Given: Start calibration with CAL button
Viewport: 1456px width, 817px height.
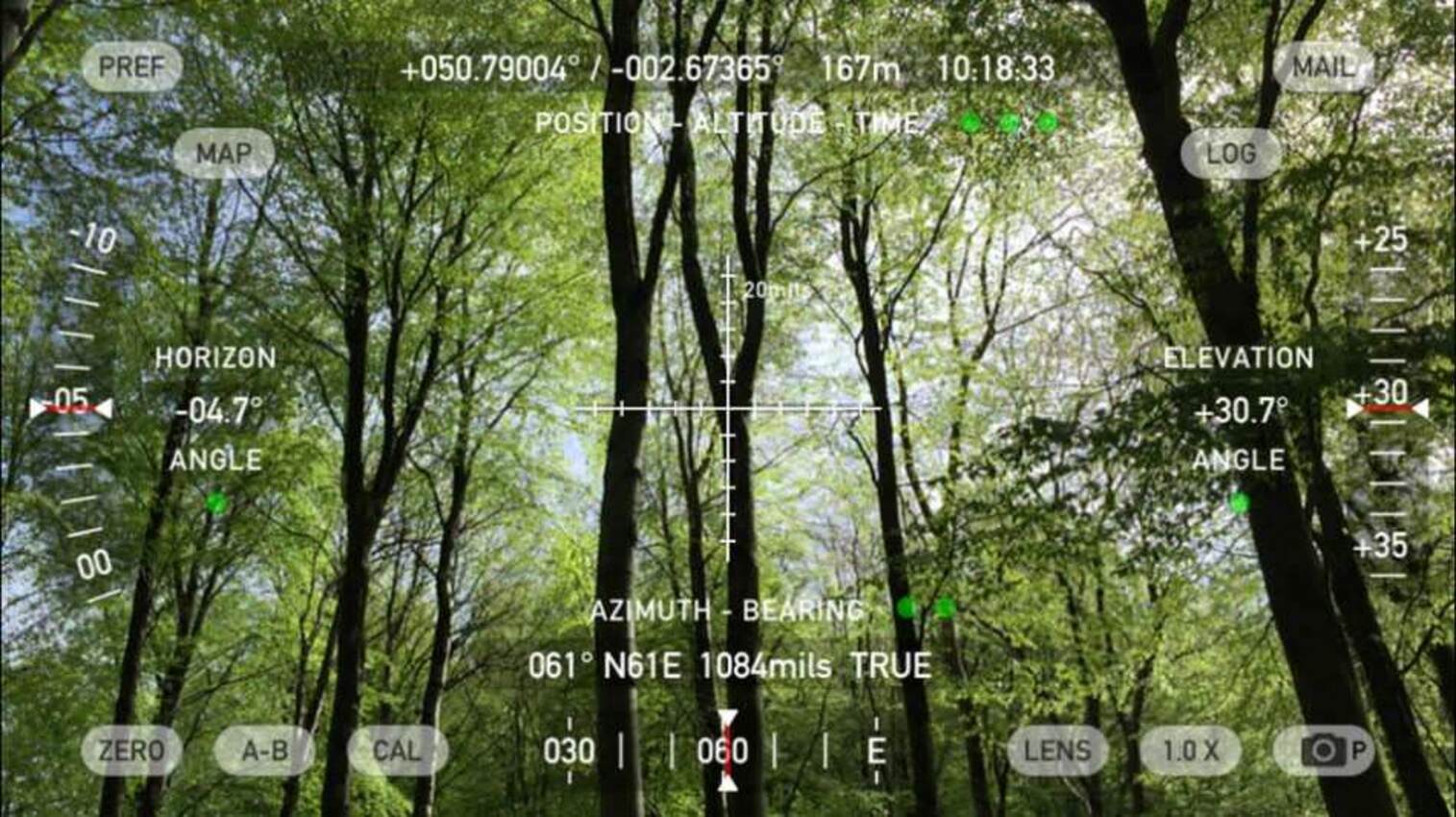Looking at the screenshot, I should [x=397, y=751].
